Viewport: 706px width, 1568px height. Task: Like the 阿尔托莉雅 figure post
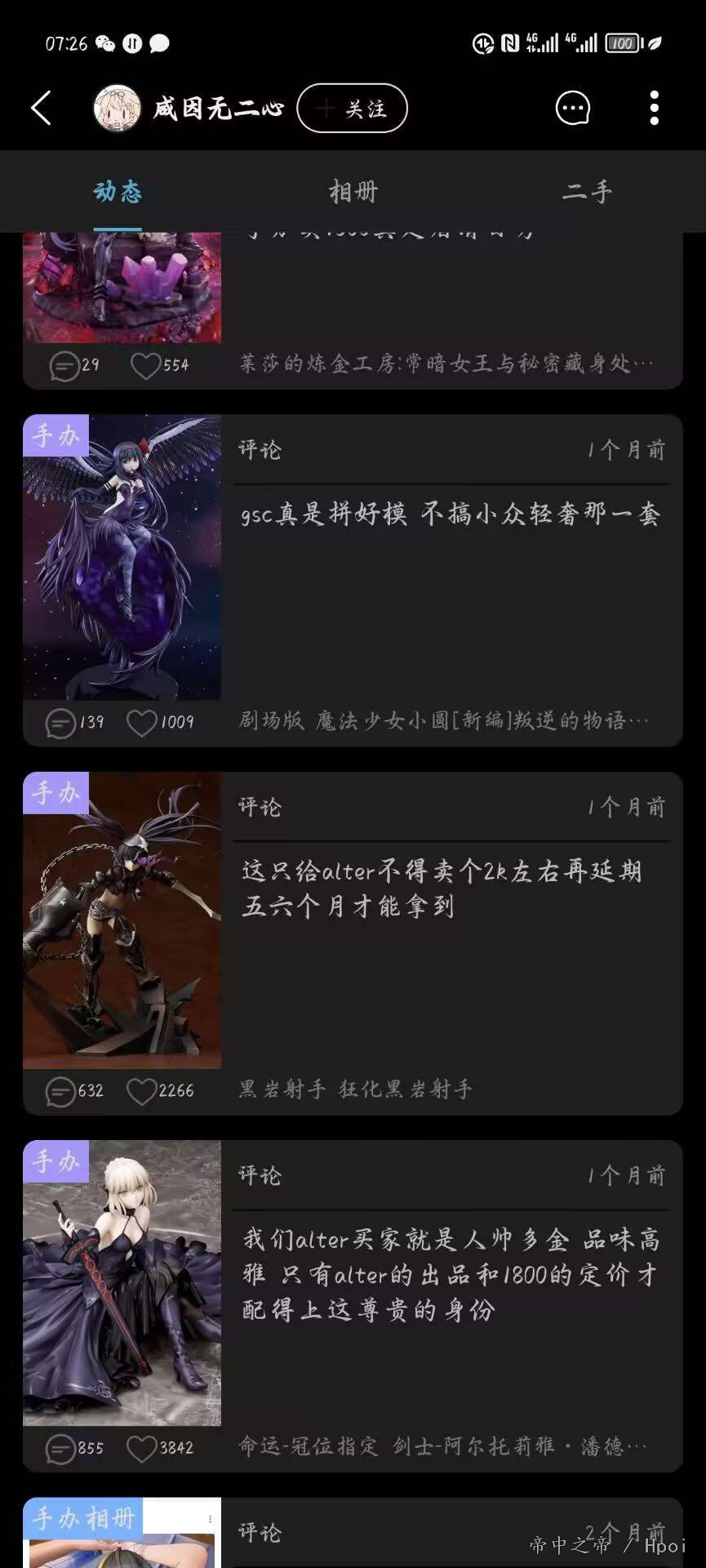click(142, 1448)
